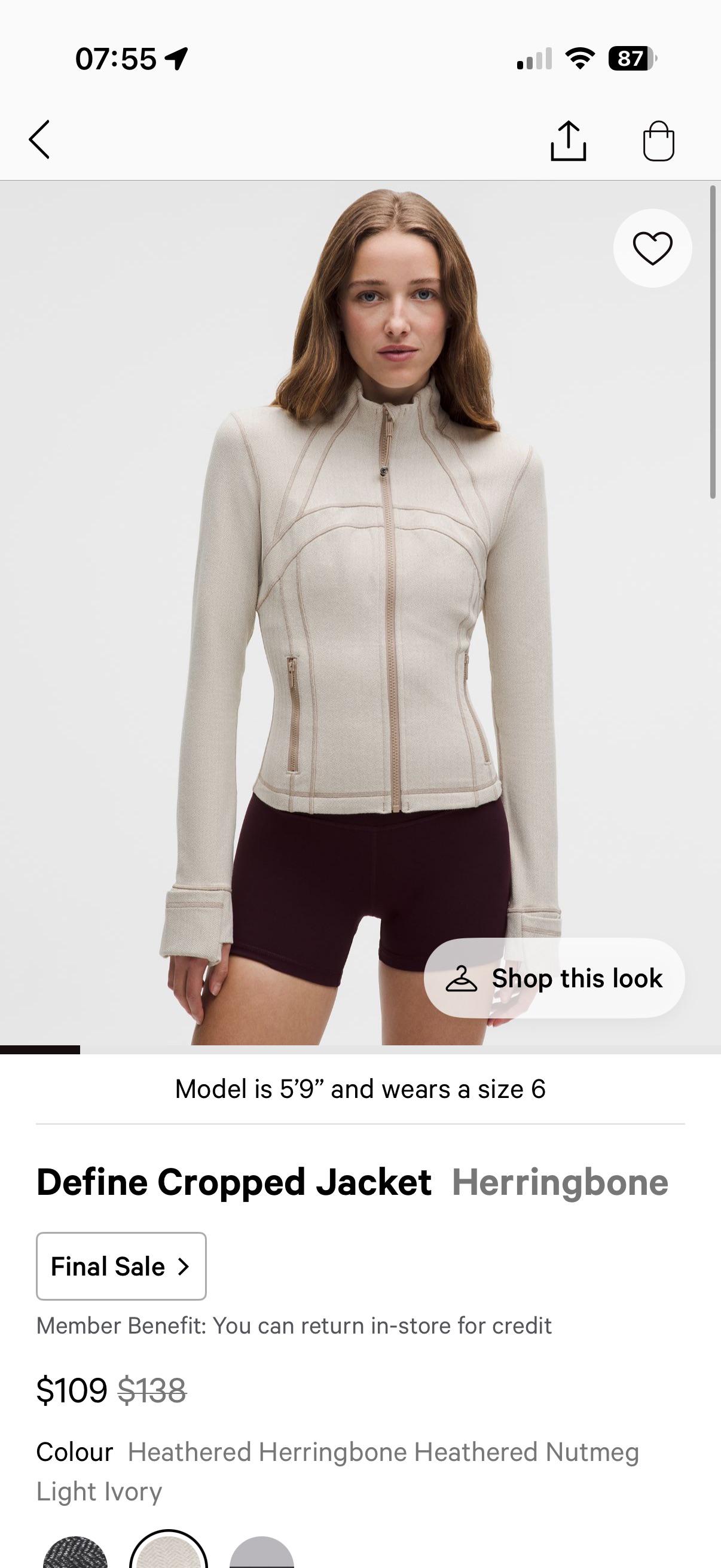Screen dimensions: 721x1568
Task: Share this Define Cropped Jacket
Action: coord(569,141)
